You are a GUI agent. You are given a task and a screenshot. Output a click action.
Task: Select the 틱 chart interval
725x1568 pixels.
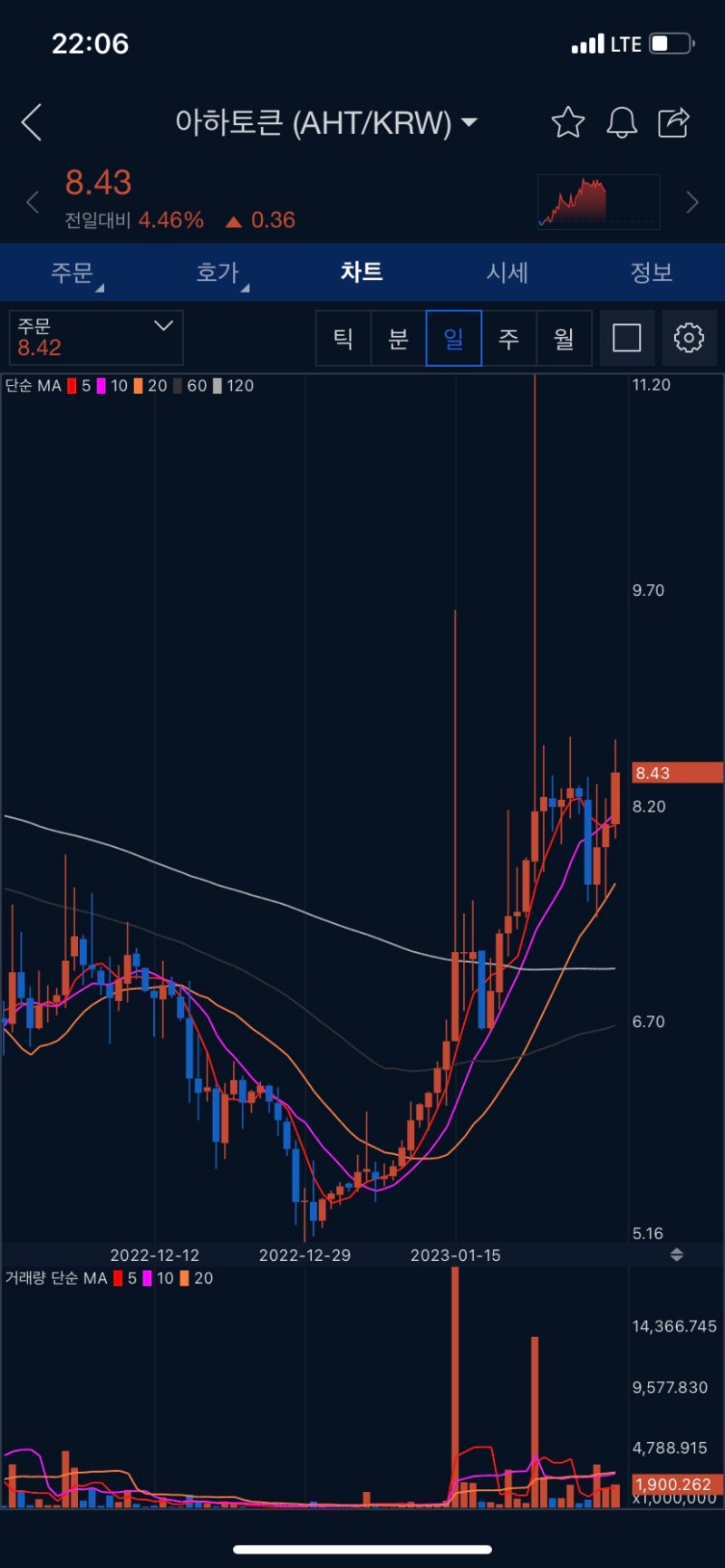343,338
